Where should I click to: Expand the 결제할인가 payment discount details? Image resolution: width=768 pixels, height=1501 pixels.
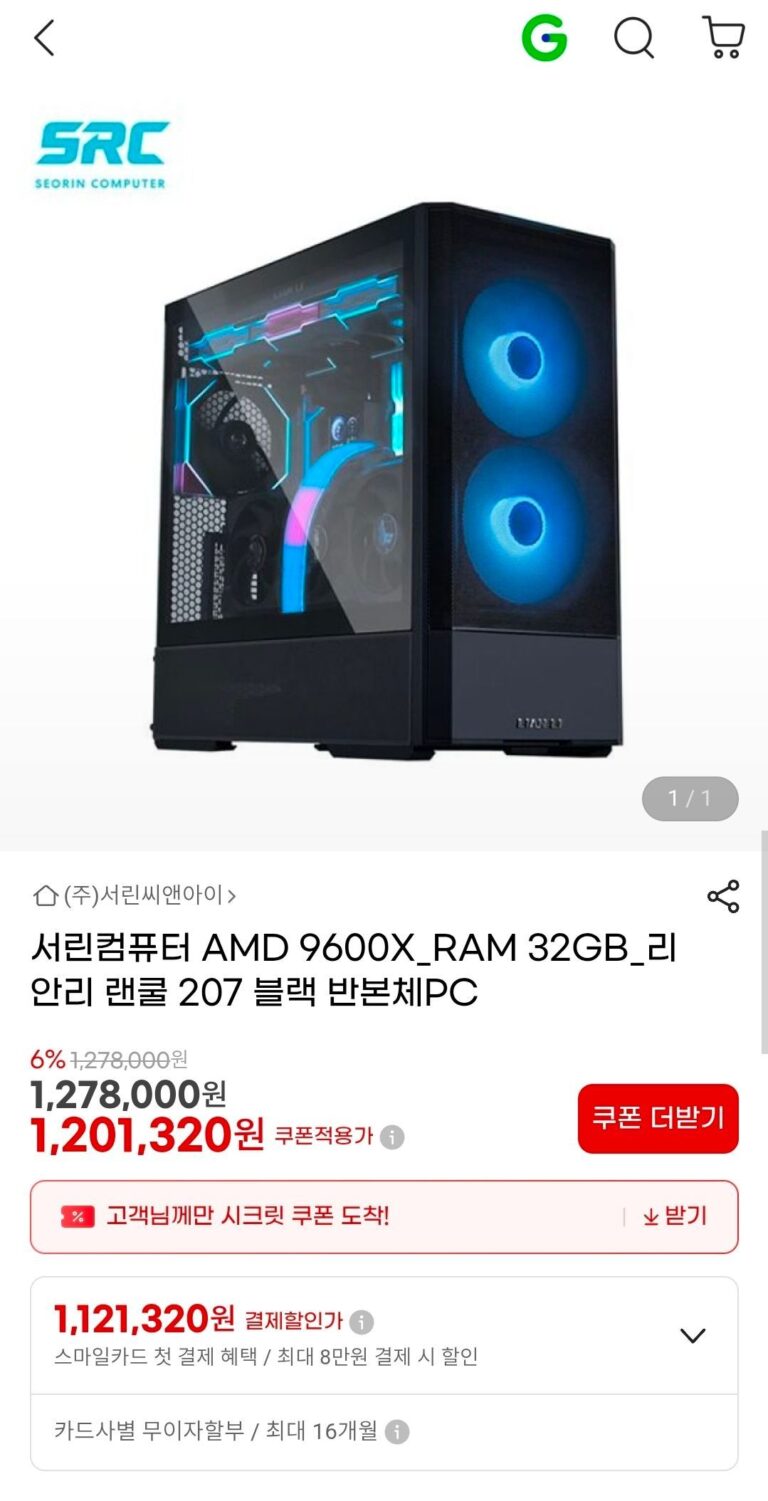(692, 1335)
